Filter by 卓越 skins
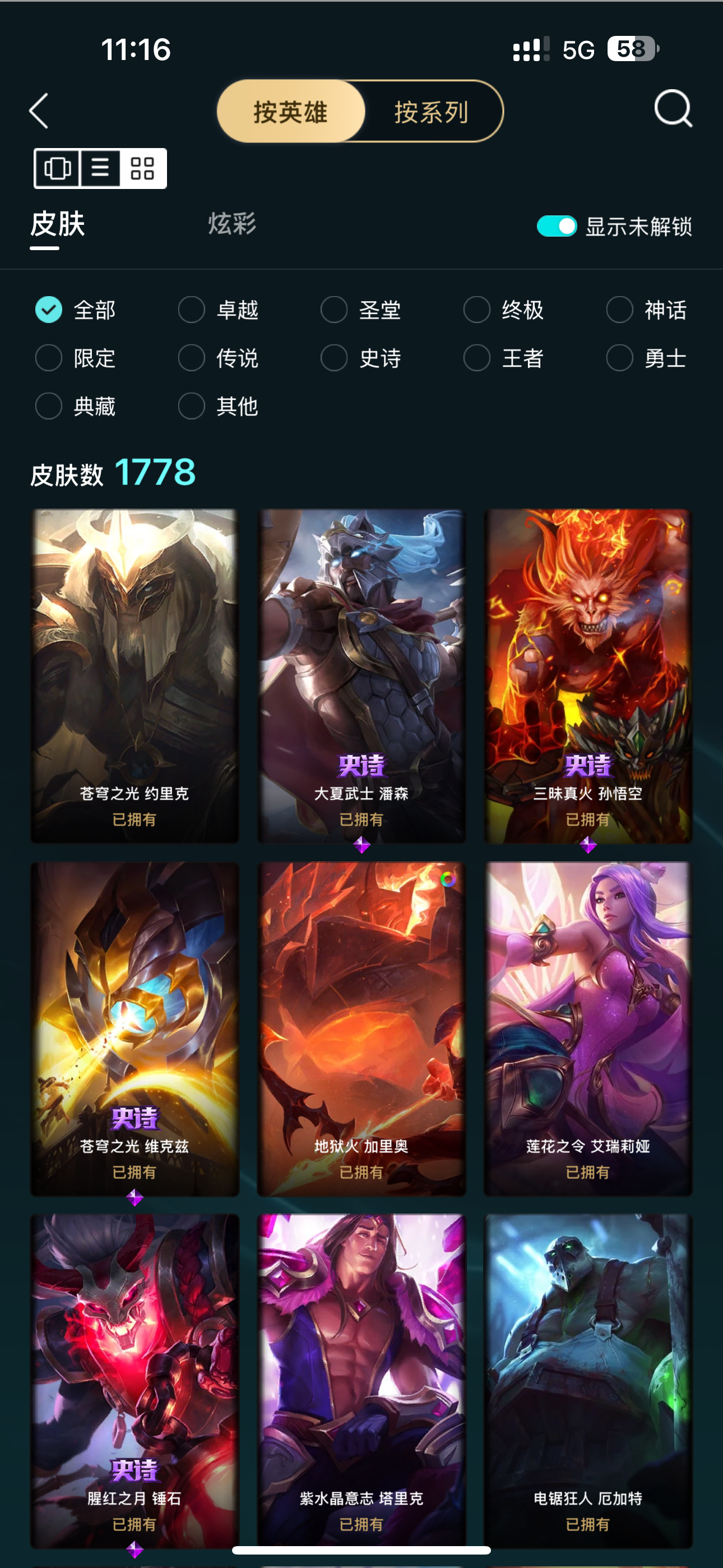The width and height of the screenshot is (723, 1568). point(218,310)
